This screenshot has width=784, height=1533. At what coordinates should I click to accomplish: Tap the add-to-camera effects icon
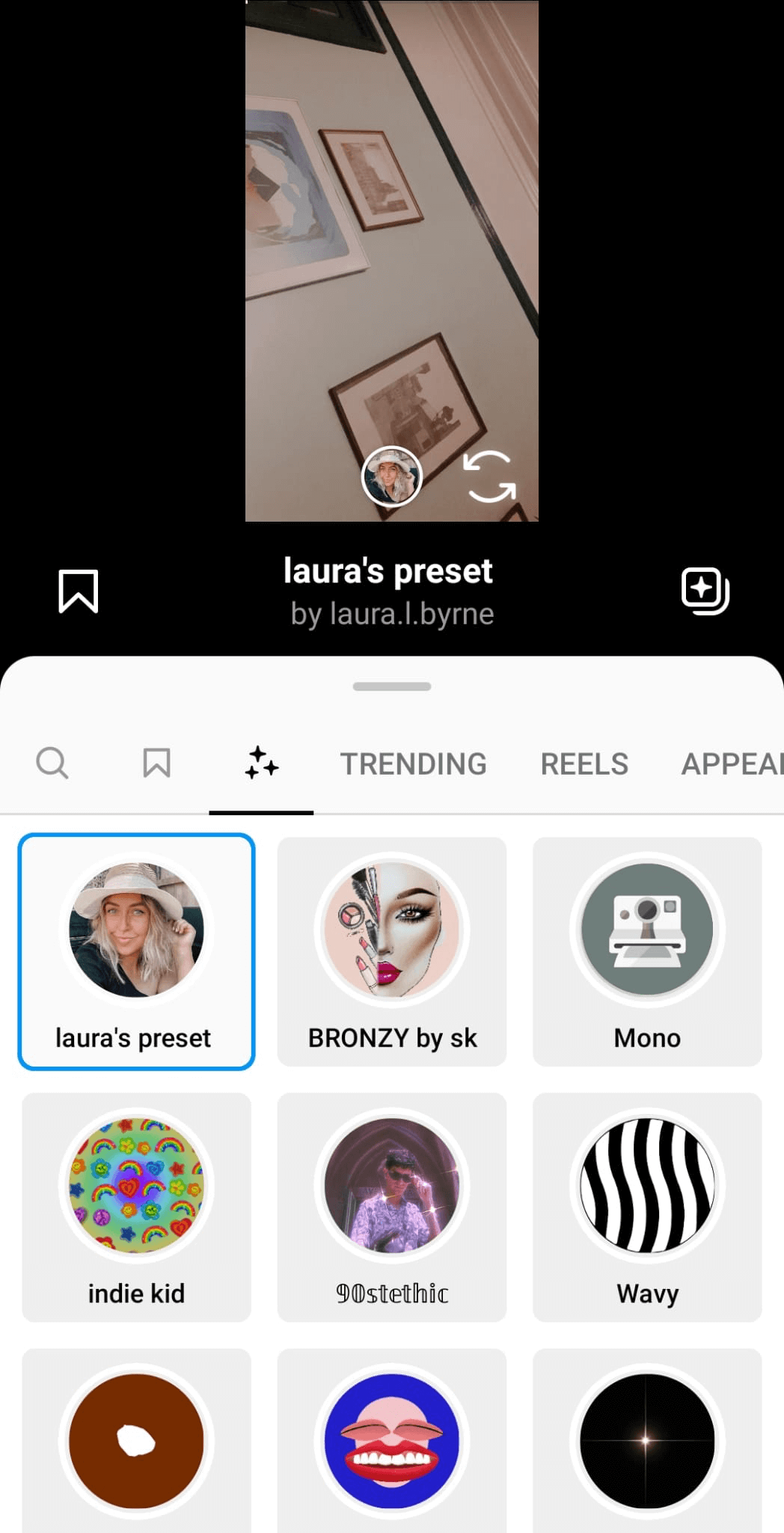705,591
